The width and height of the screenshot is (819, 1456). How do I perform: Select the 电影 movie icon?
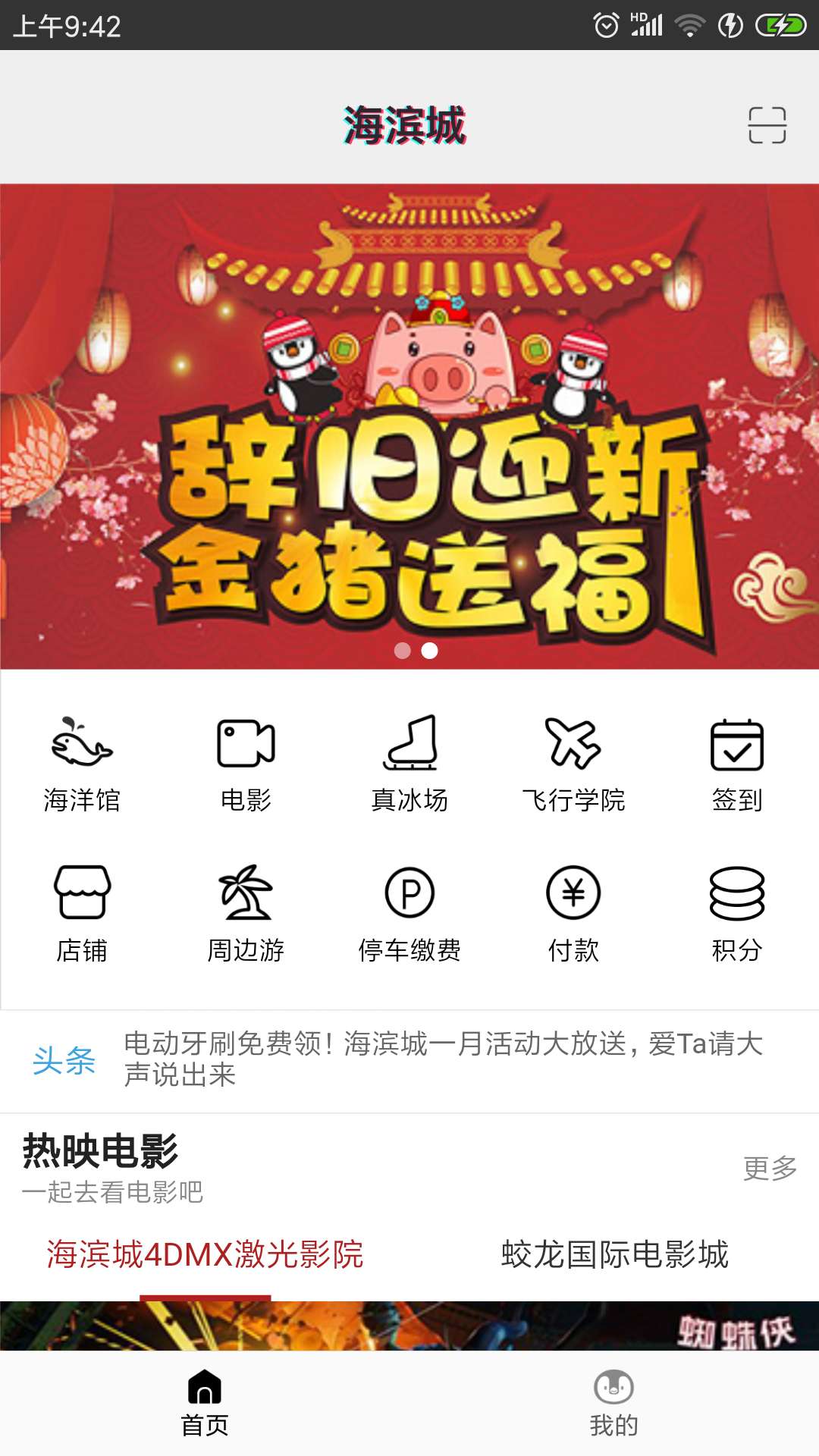[x=246, y=758]
